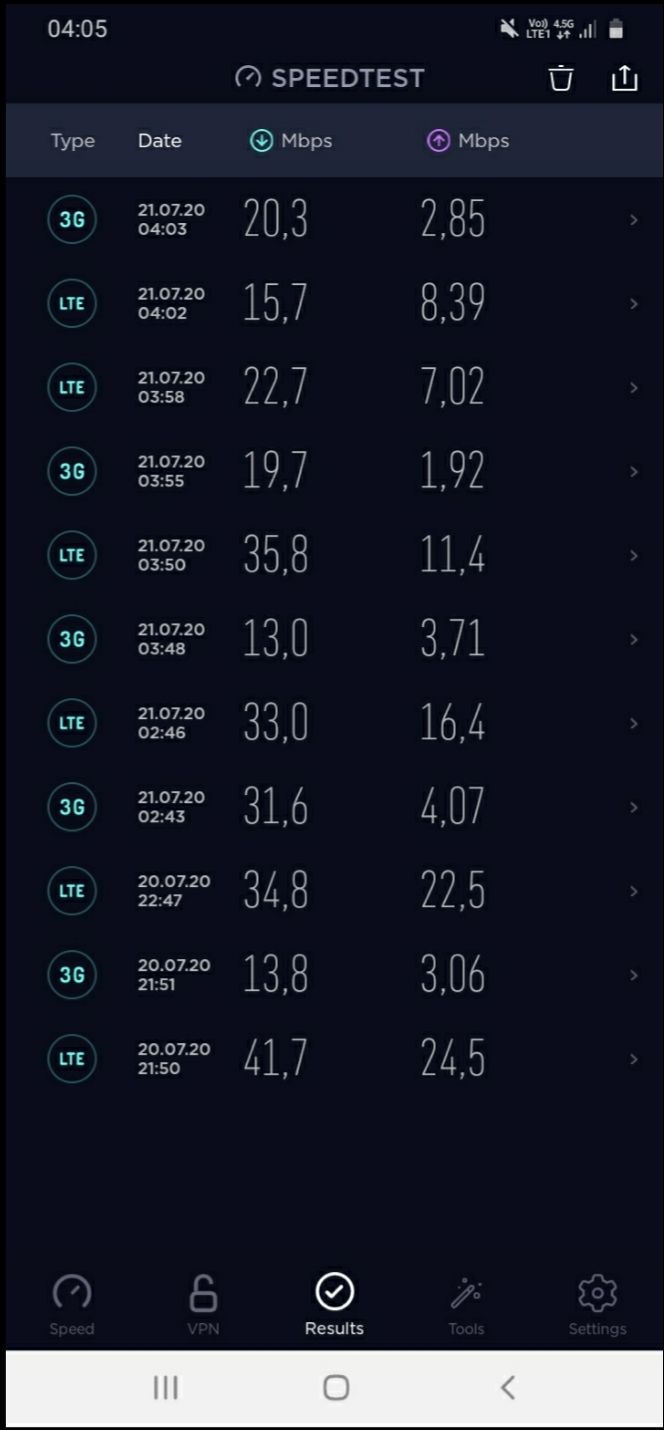Open the LTE result from 20.07.20 21:50

pos(332,1059)
